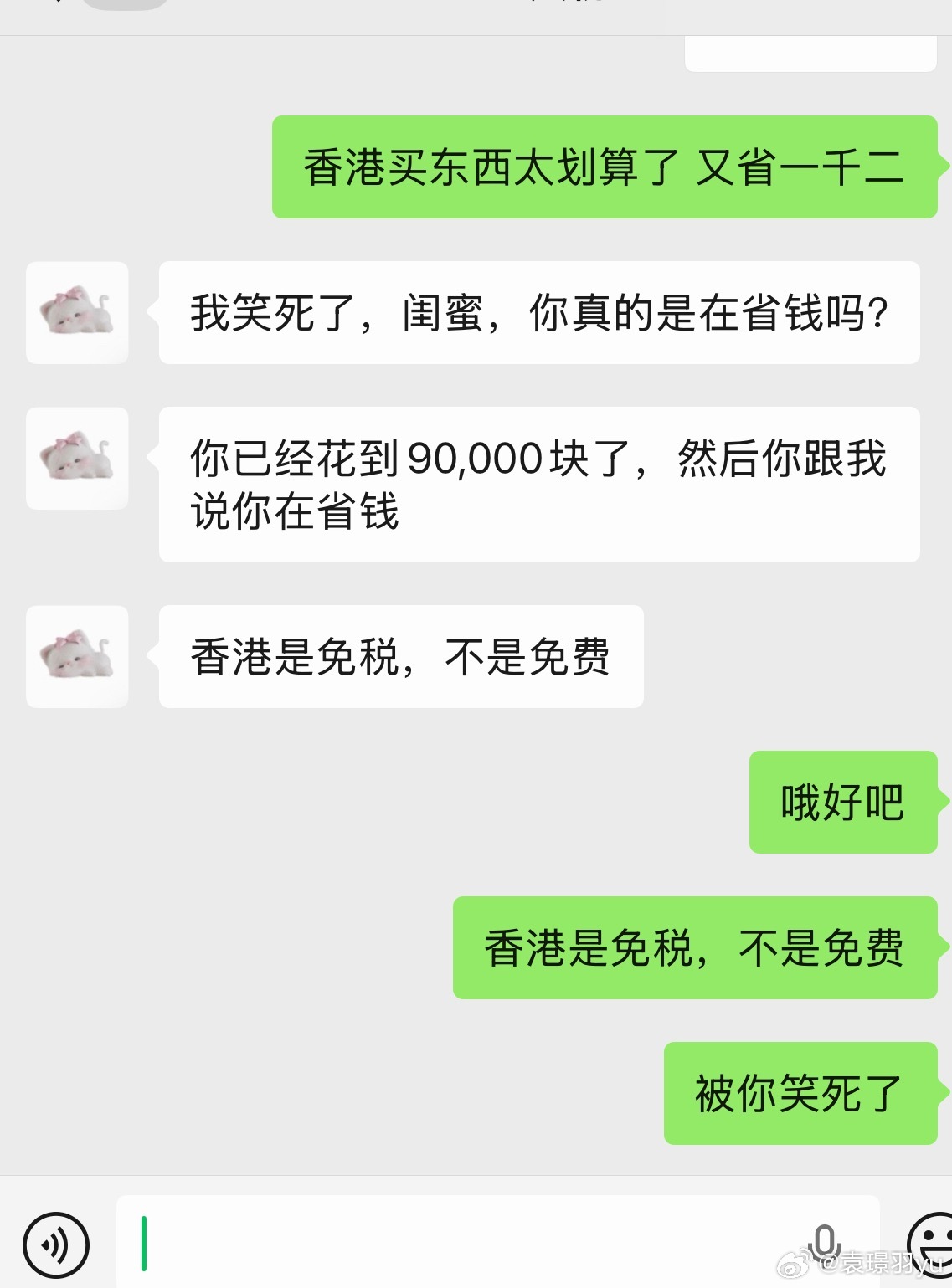Click the white bubble at the top right
The image size is (952, 1288).
click(x=812, y=52)
